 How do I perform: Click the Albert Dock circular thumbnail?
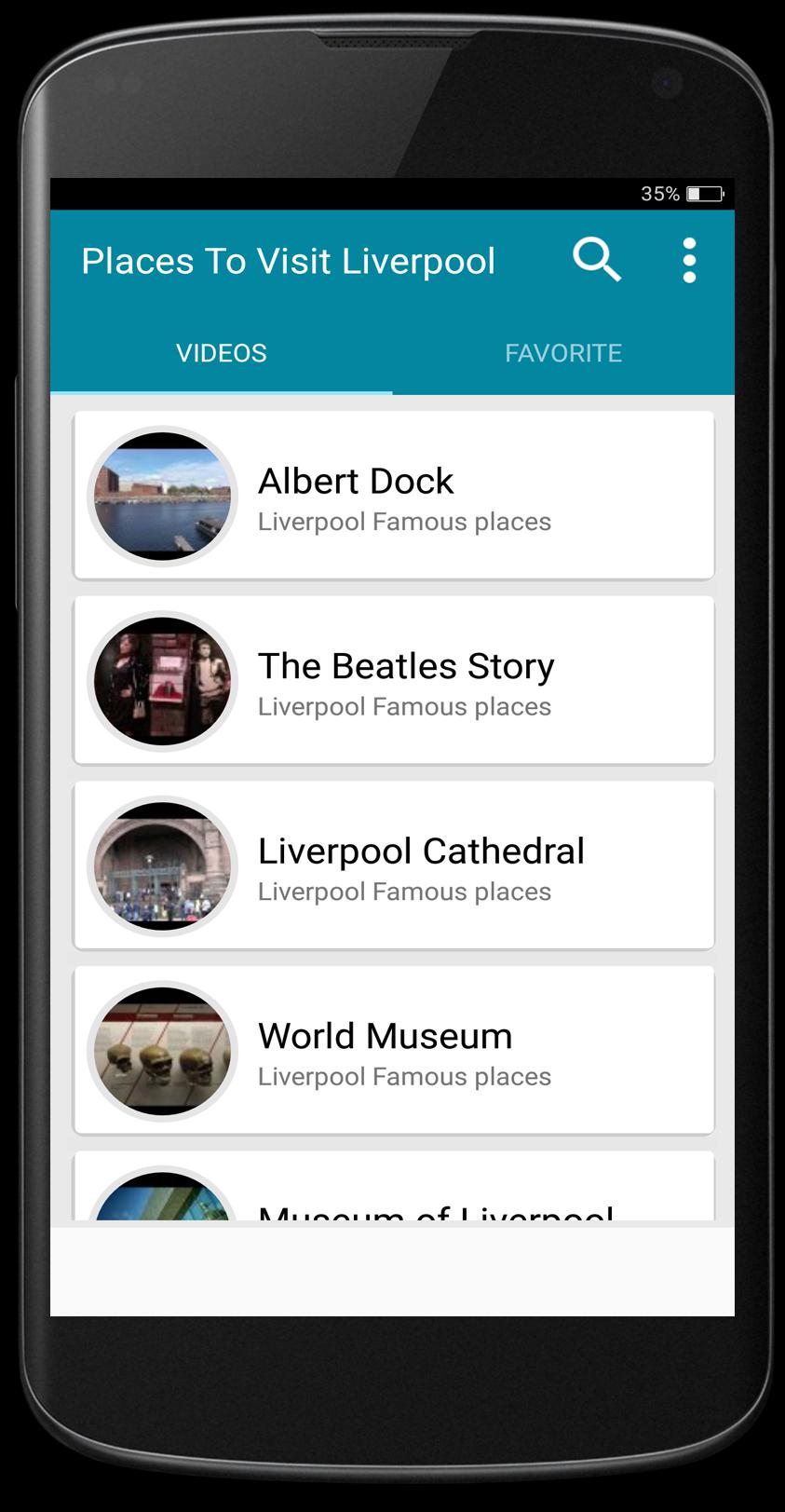point(161,496)
